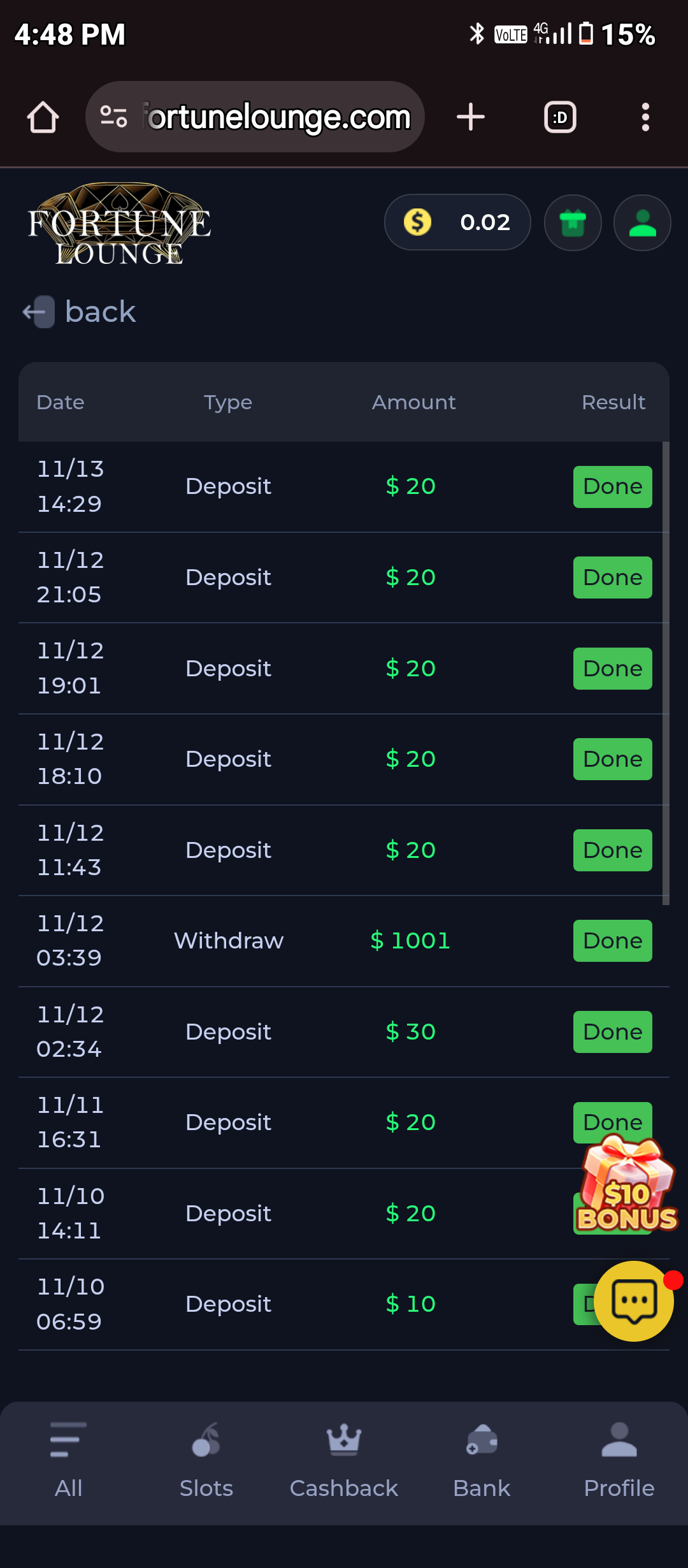Image resolution: width=688 pixels, height=1568 pixels.
Task: Claim the $10 Bonus gift
Action: point(627,1186)
